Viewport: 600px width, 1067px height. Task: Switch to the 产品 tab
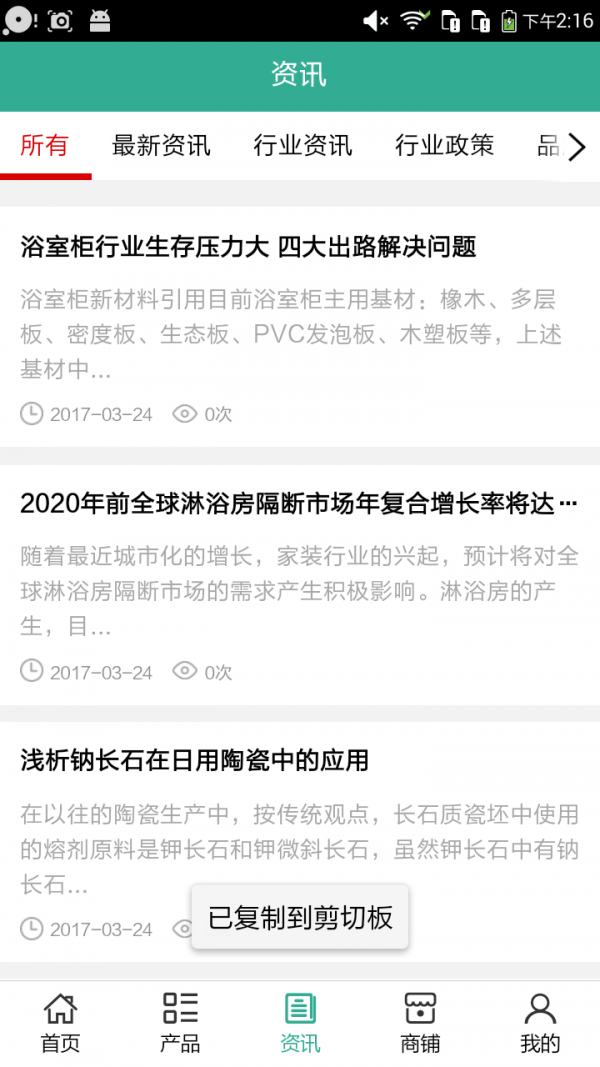click(x=180, y=1023)
